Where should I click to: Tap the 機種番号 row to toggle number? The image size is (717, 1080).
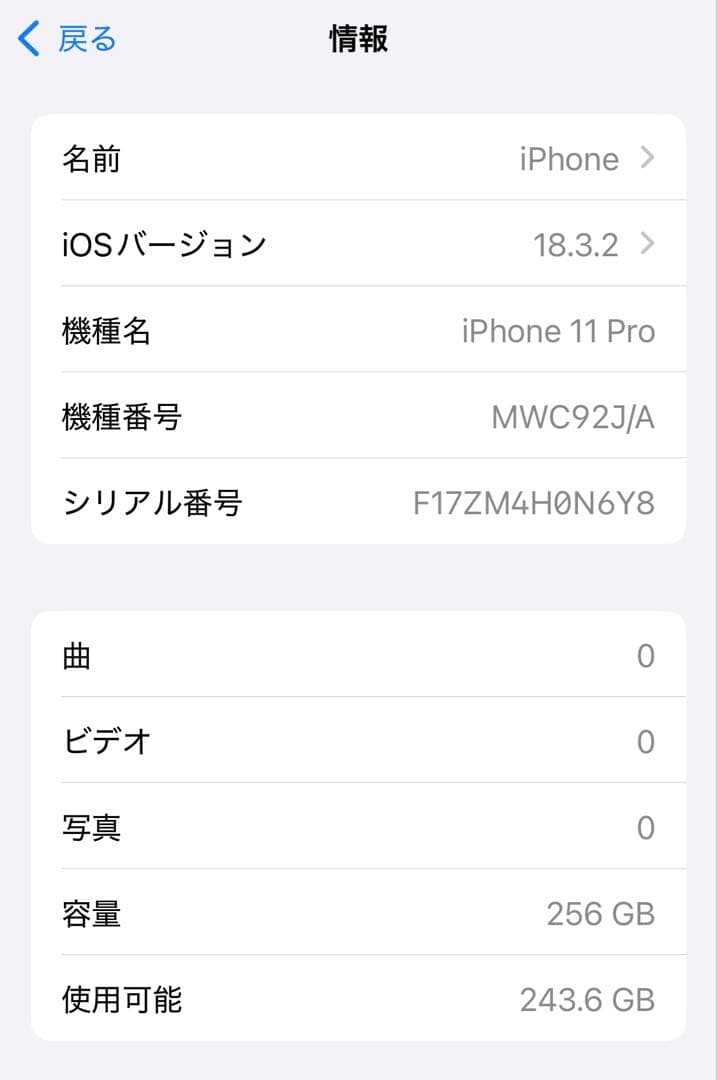[x=358, y=416]
